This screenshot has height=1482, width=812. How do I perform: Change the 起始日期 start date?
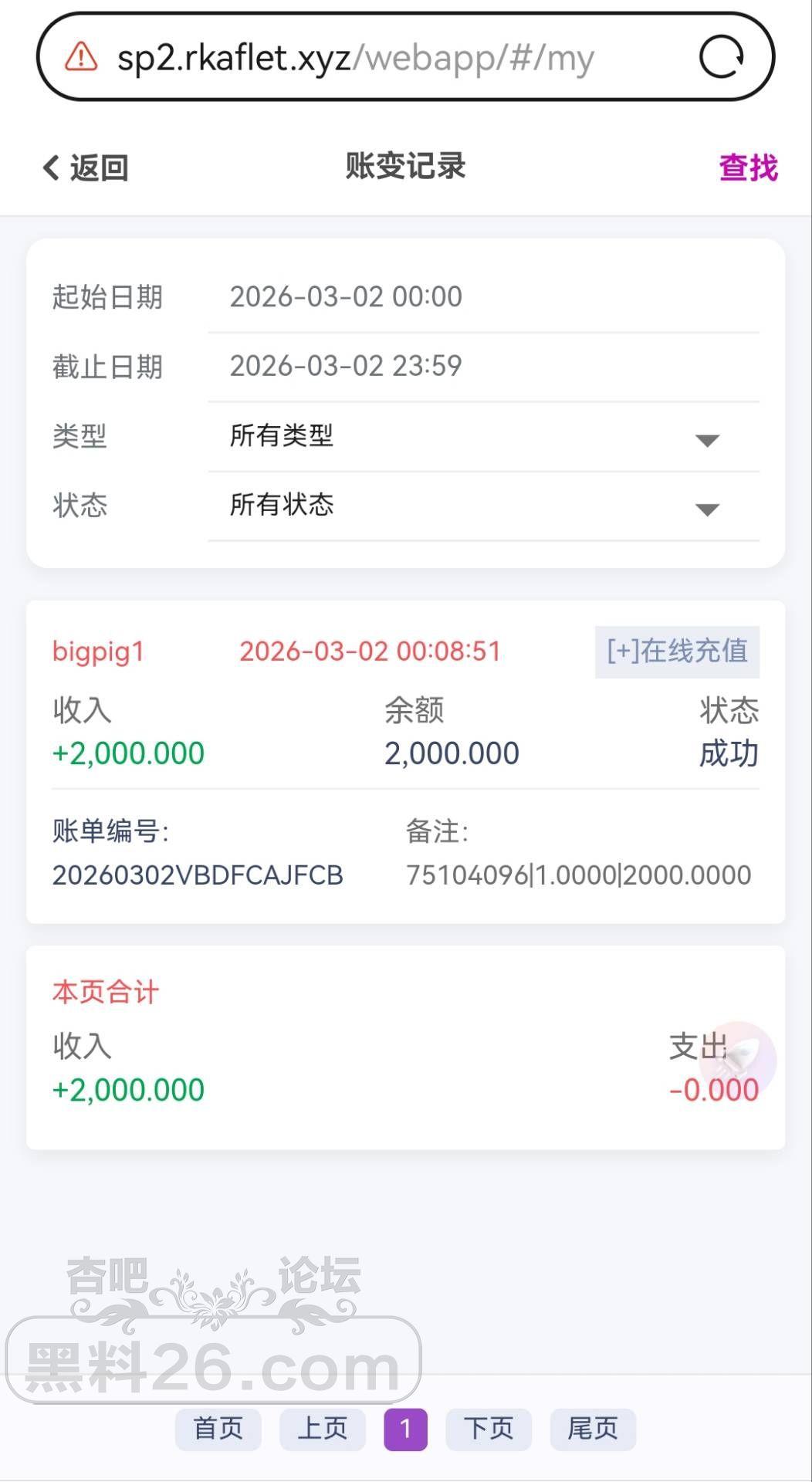click(482, 297)
